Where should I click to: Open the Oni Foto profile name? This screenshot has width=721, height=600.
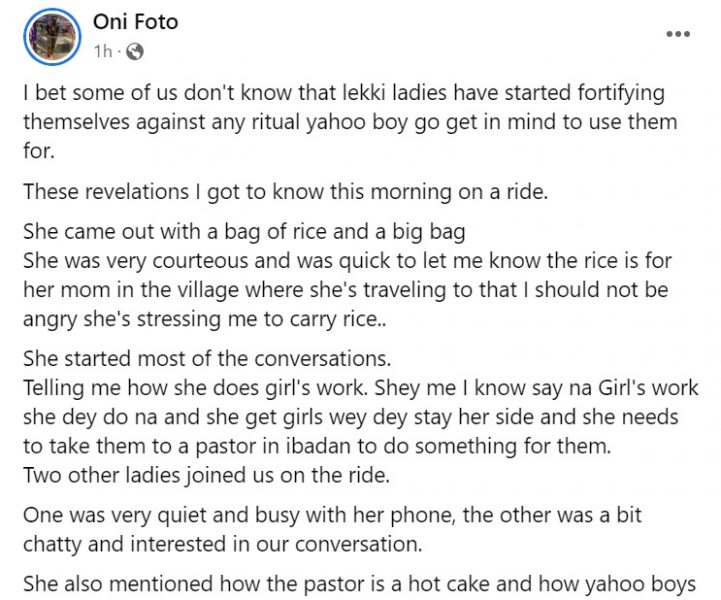point(131,21)
